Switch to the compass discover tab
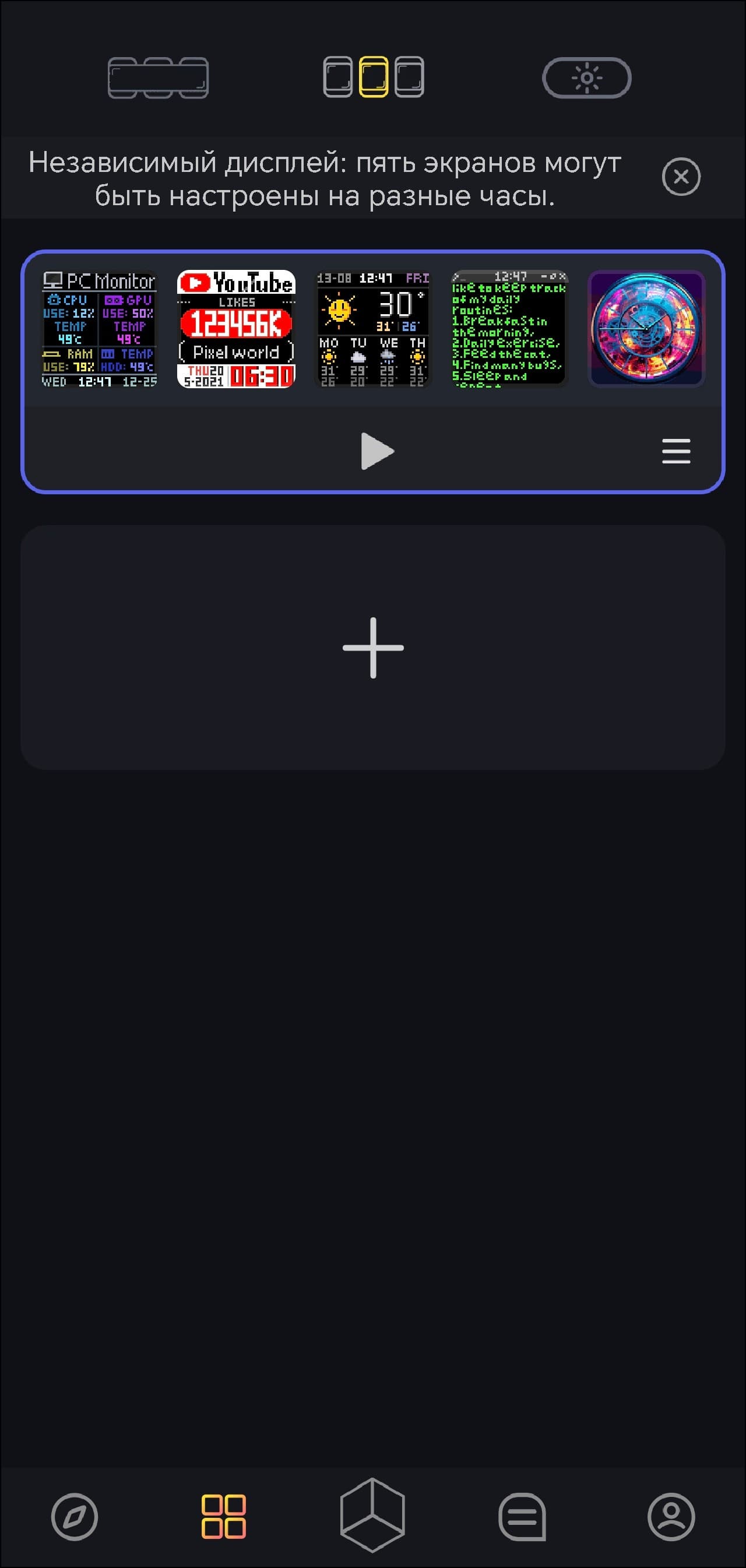Image resolution: width=746 pixels, height=1568 pixels. [x=74, y=1516]
